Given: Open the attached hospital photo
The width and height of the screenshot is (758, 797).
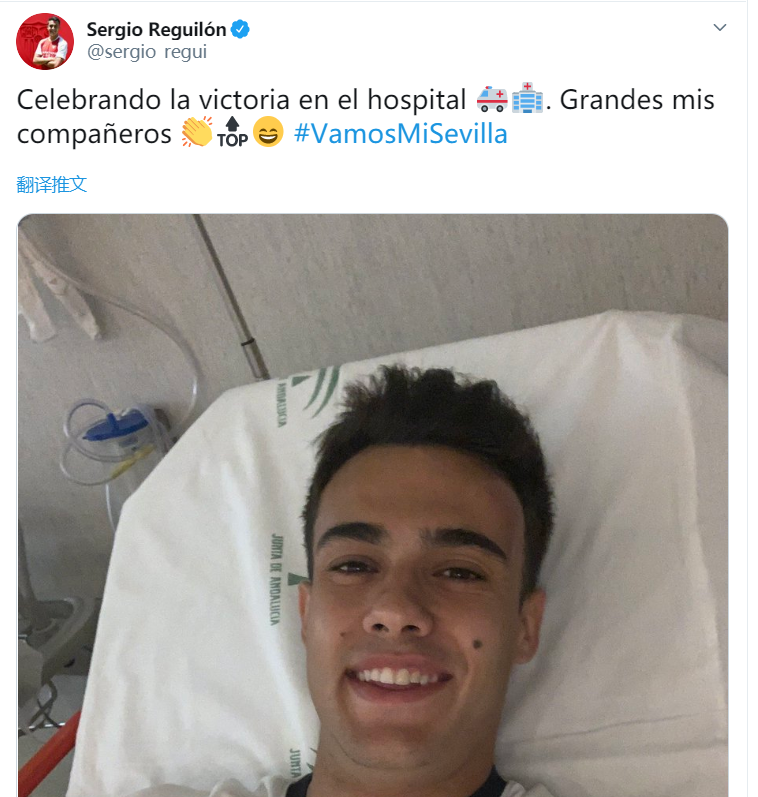Looking at the screenshot, I should [372, 505].
